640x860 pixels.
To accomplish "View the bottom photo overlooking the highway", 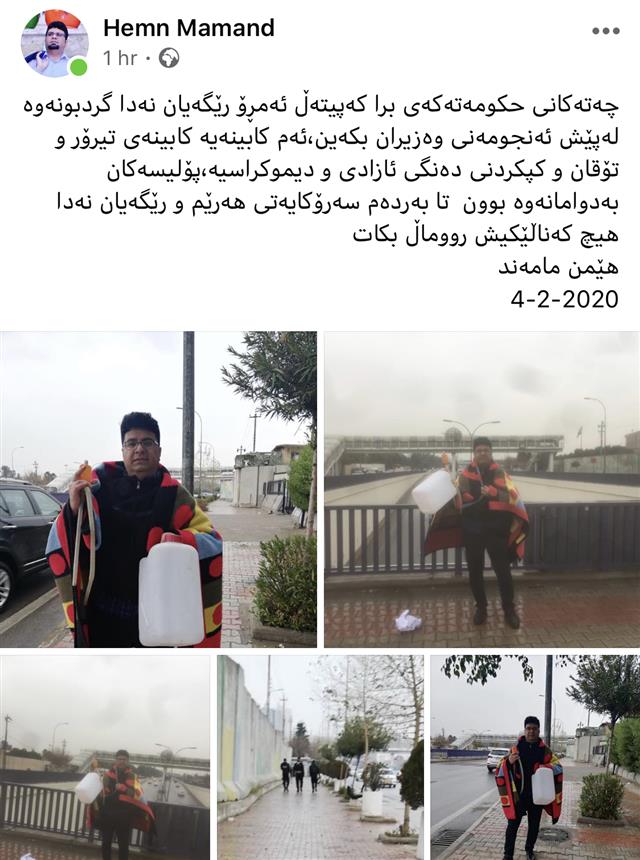I will (x=105, y=756).
